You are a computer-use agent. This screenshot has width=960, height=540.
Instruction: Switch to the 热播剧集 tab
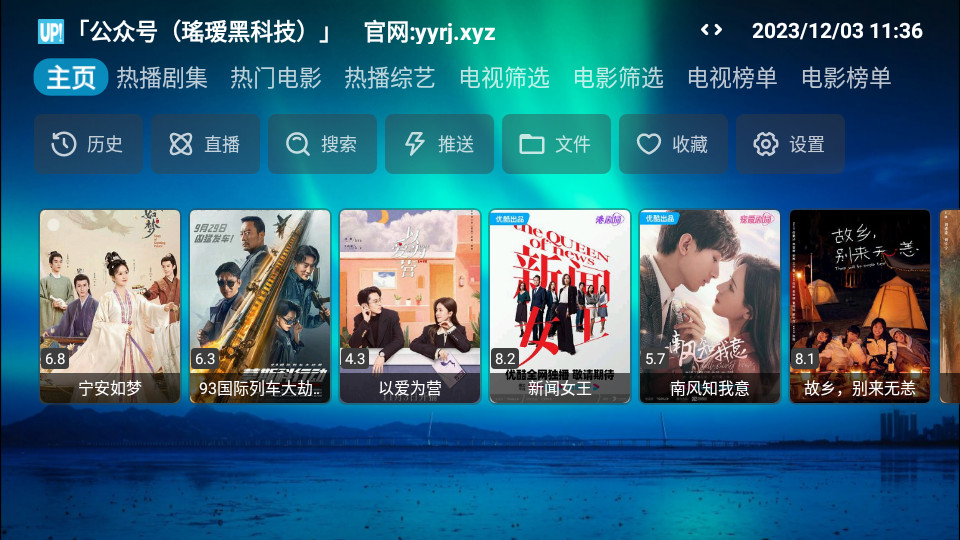pos(162,78)
